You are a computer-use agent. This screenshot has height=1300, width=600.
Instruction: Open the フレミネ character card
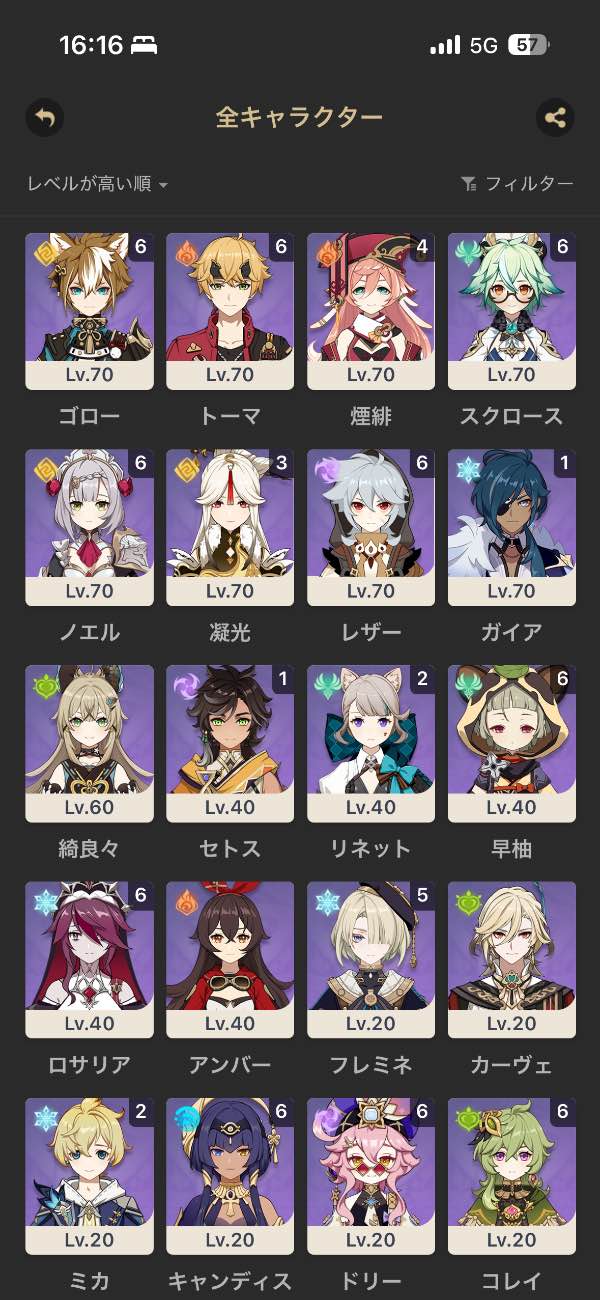pos(371,959)
